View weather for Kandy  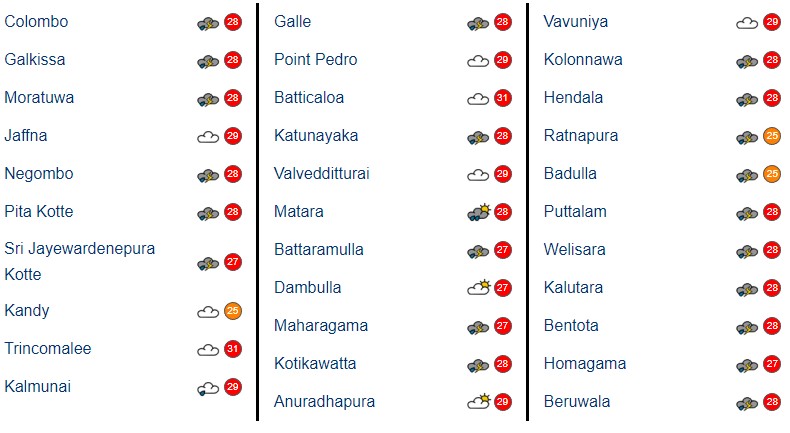pyautogui.click(x=27, y=311)
